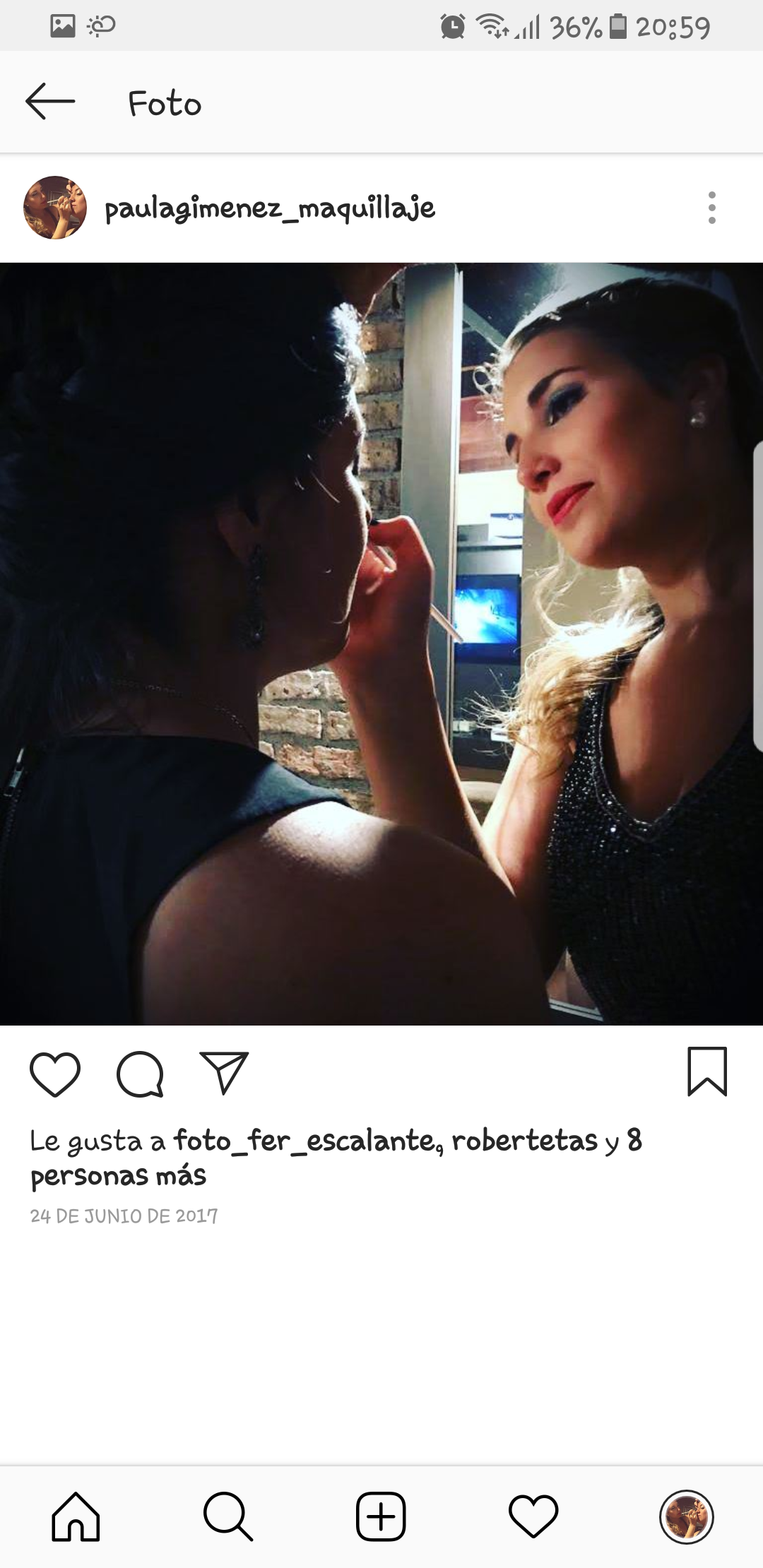763x1568 pixels.
Task: Open the Activity heart tab
Action: click(x=533, y=1516)
